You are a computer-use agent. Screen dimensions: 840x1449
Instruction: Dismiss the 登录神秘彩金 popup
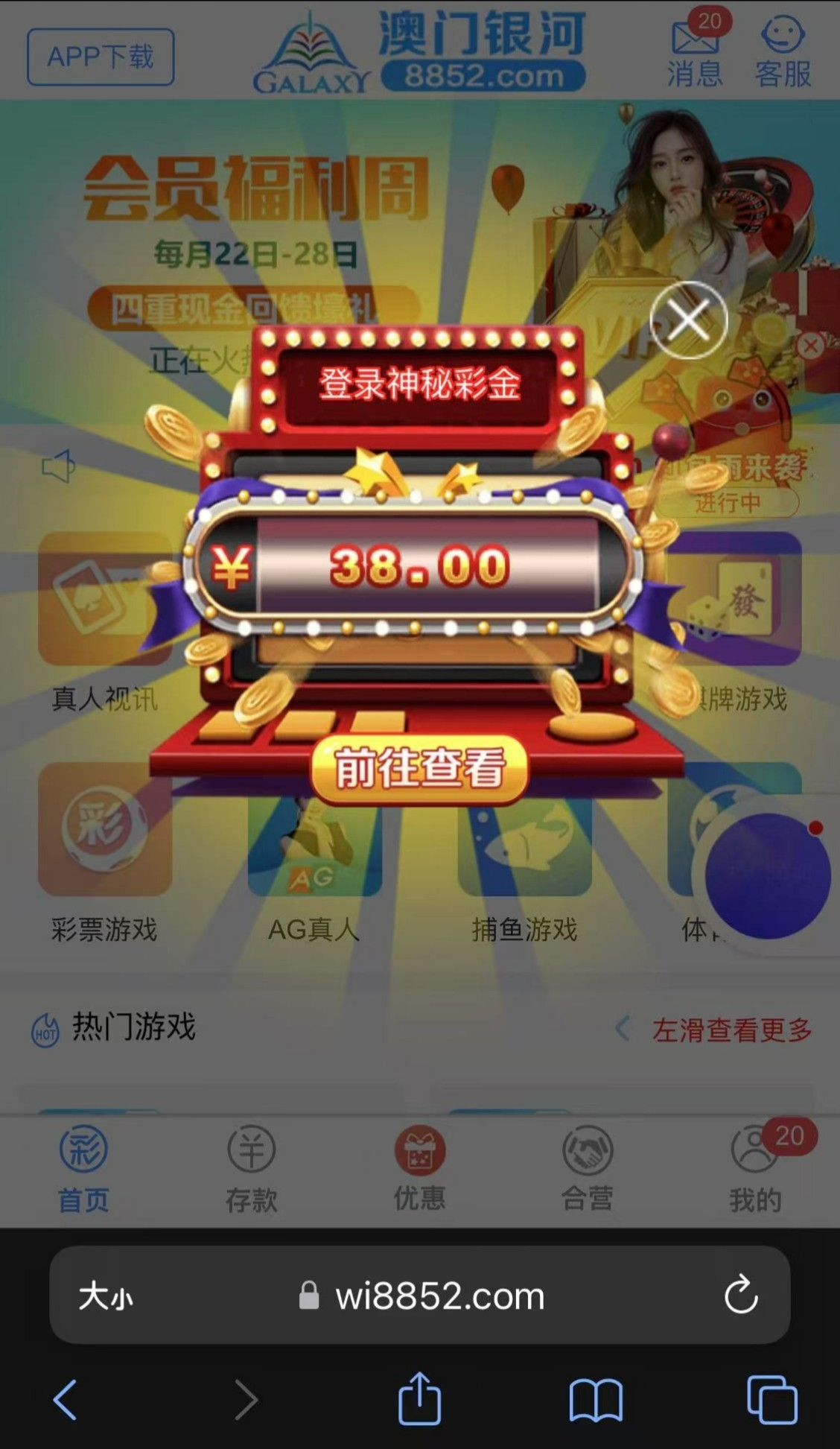pos(688,320)
